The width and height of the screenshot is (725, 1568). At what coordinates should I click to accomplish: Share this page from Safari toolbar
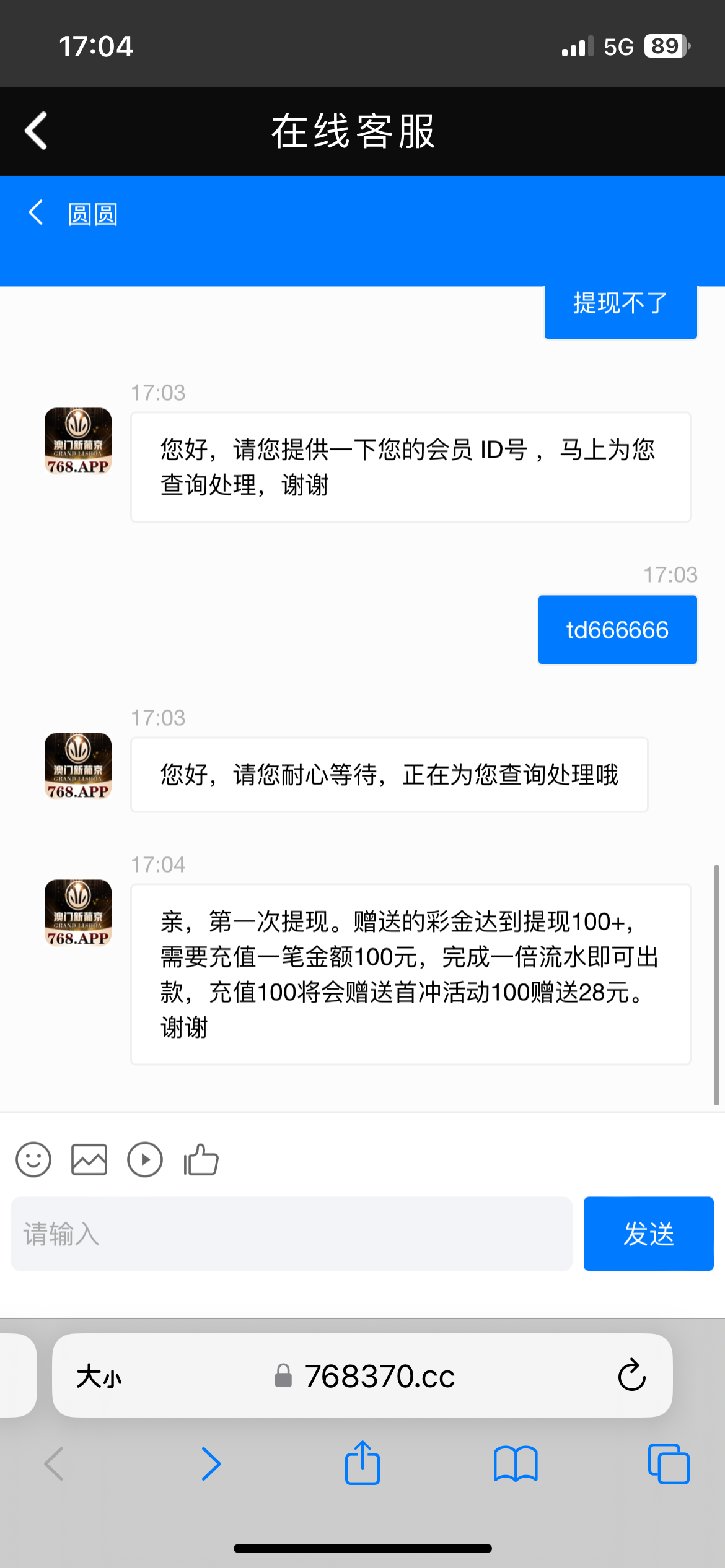tap(362, 1463)
